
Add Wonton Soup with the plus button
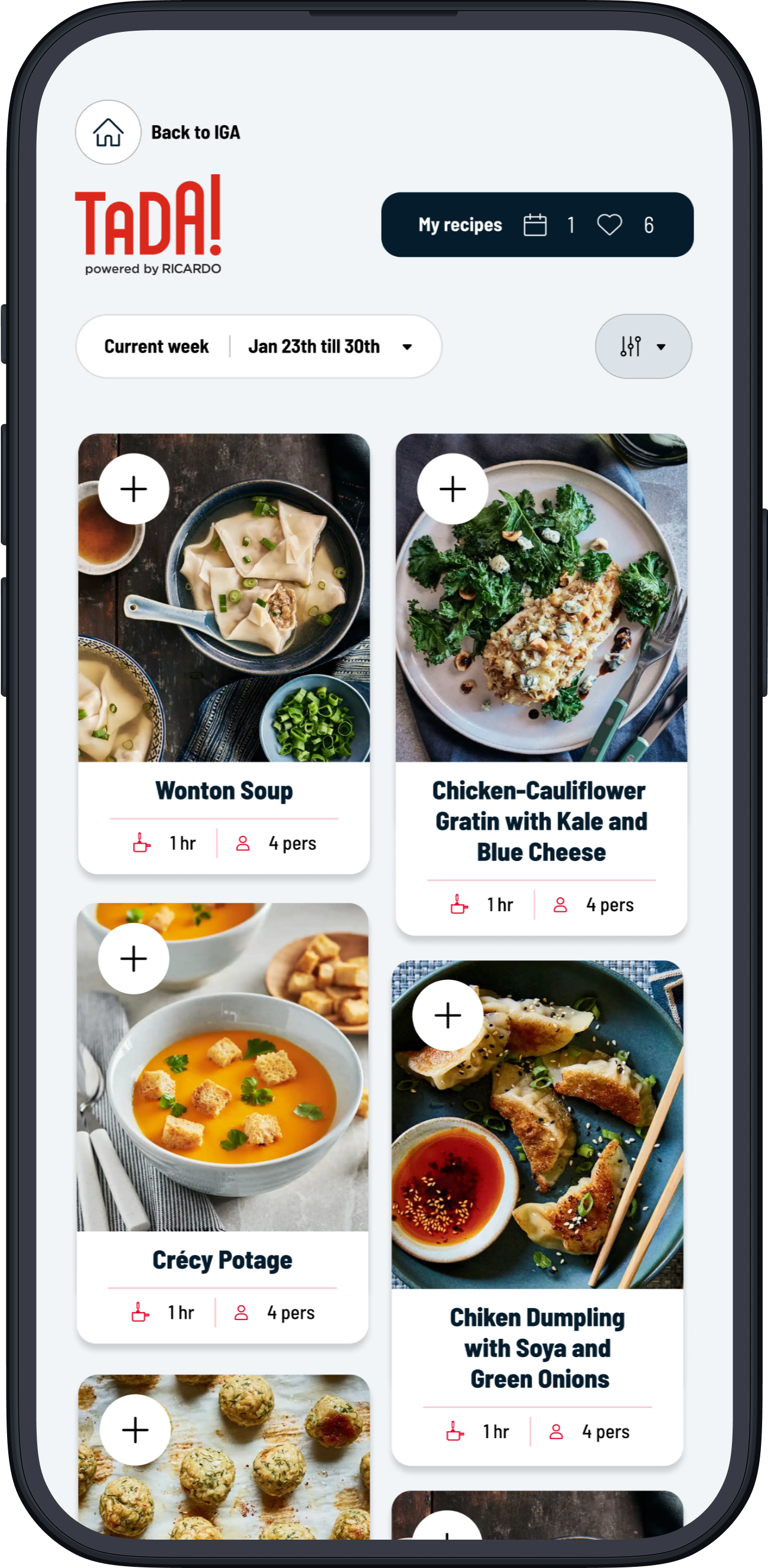(134, 489)
